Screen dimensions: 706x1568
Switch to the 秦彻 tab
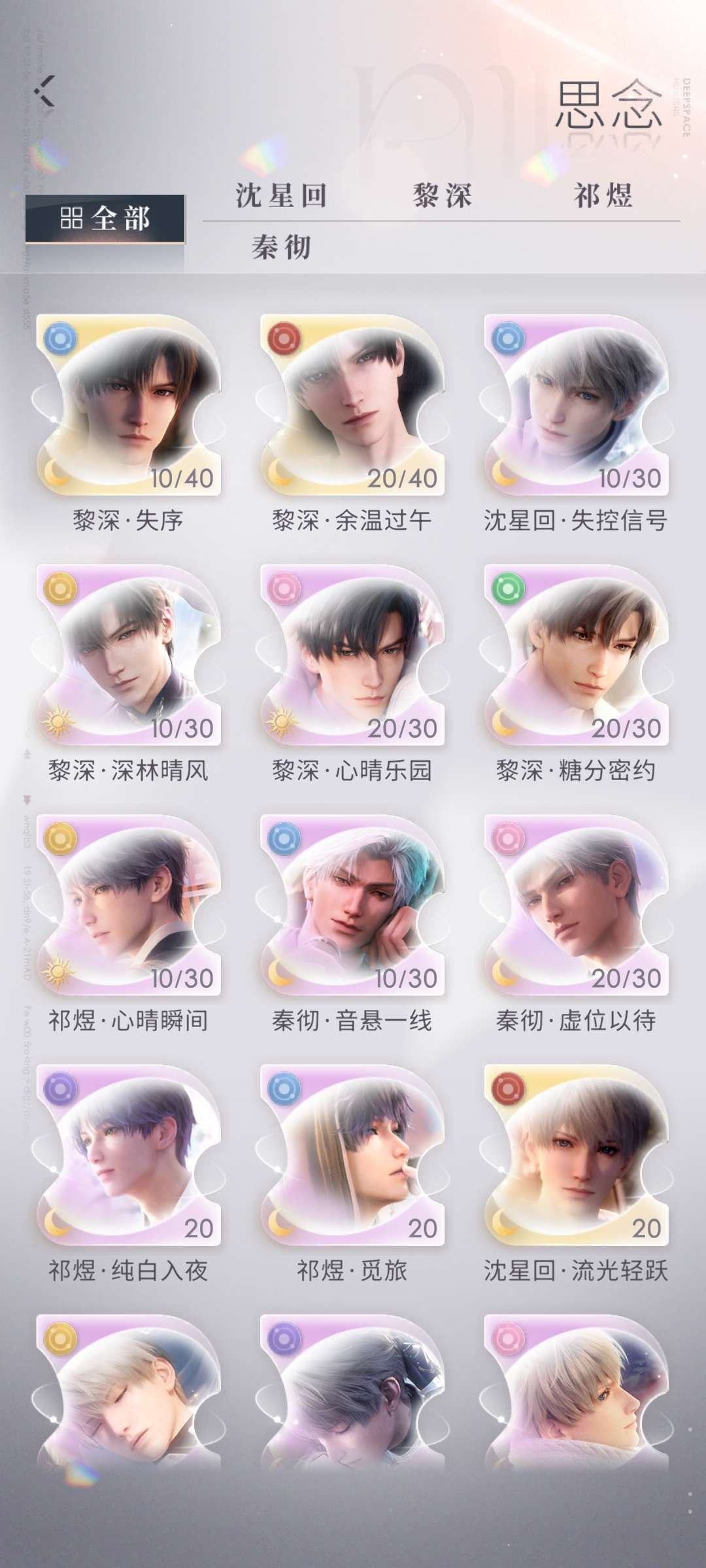pyautogui.click(x=281, y=248)
